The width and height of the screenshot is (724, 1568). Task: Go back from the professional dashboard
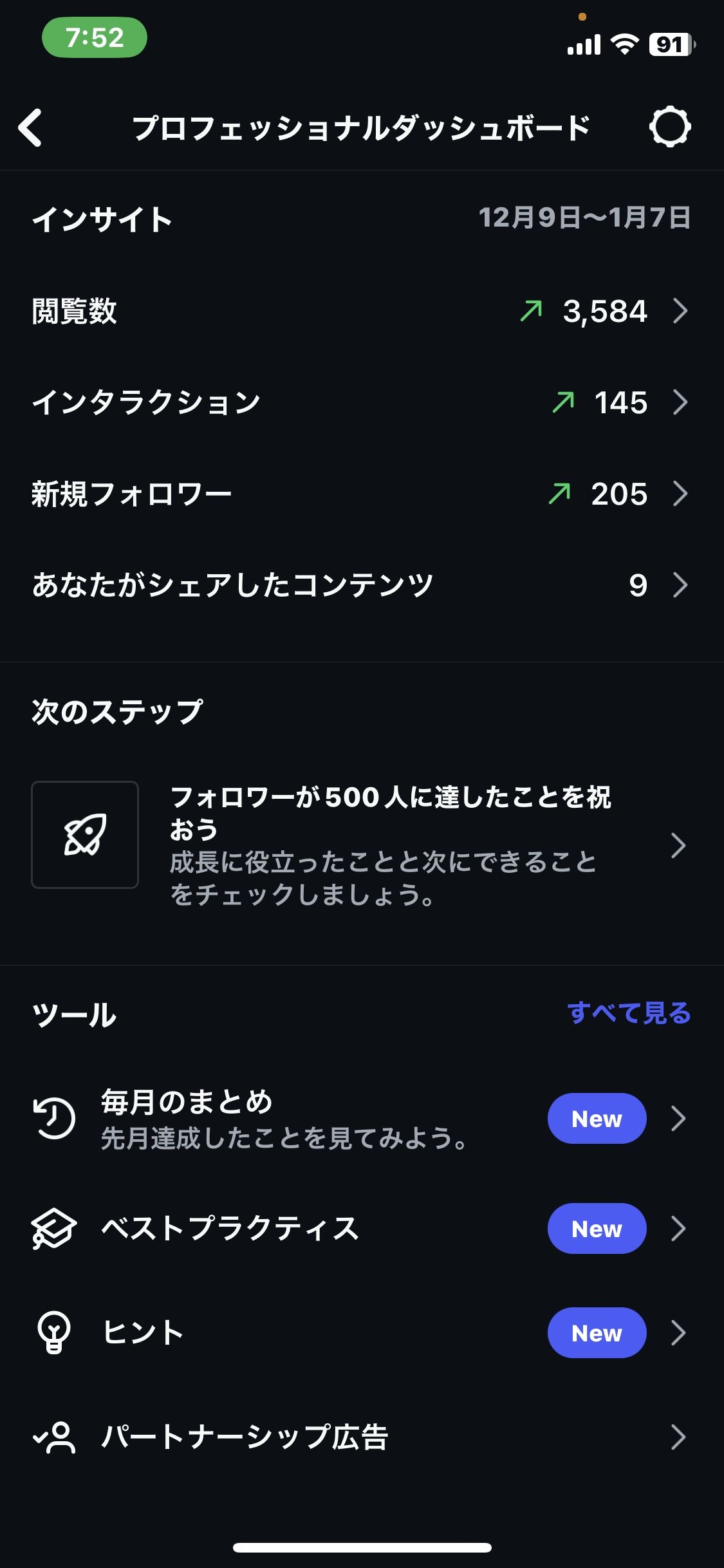click(31, 127)
